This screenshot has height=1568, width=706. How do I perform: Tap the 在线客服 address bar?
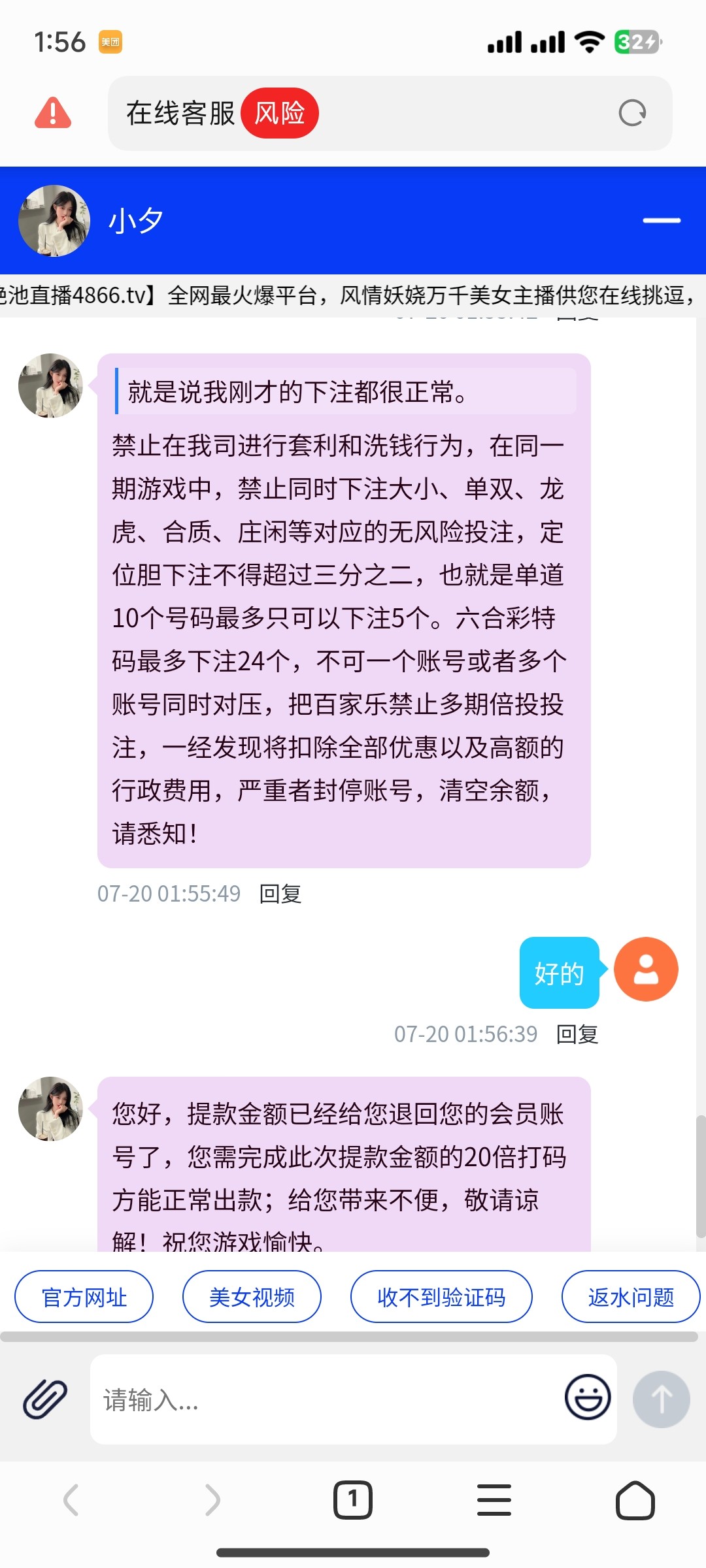pyautogui.click(x=366, y=113)
